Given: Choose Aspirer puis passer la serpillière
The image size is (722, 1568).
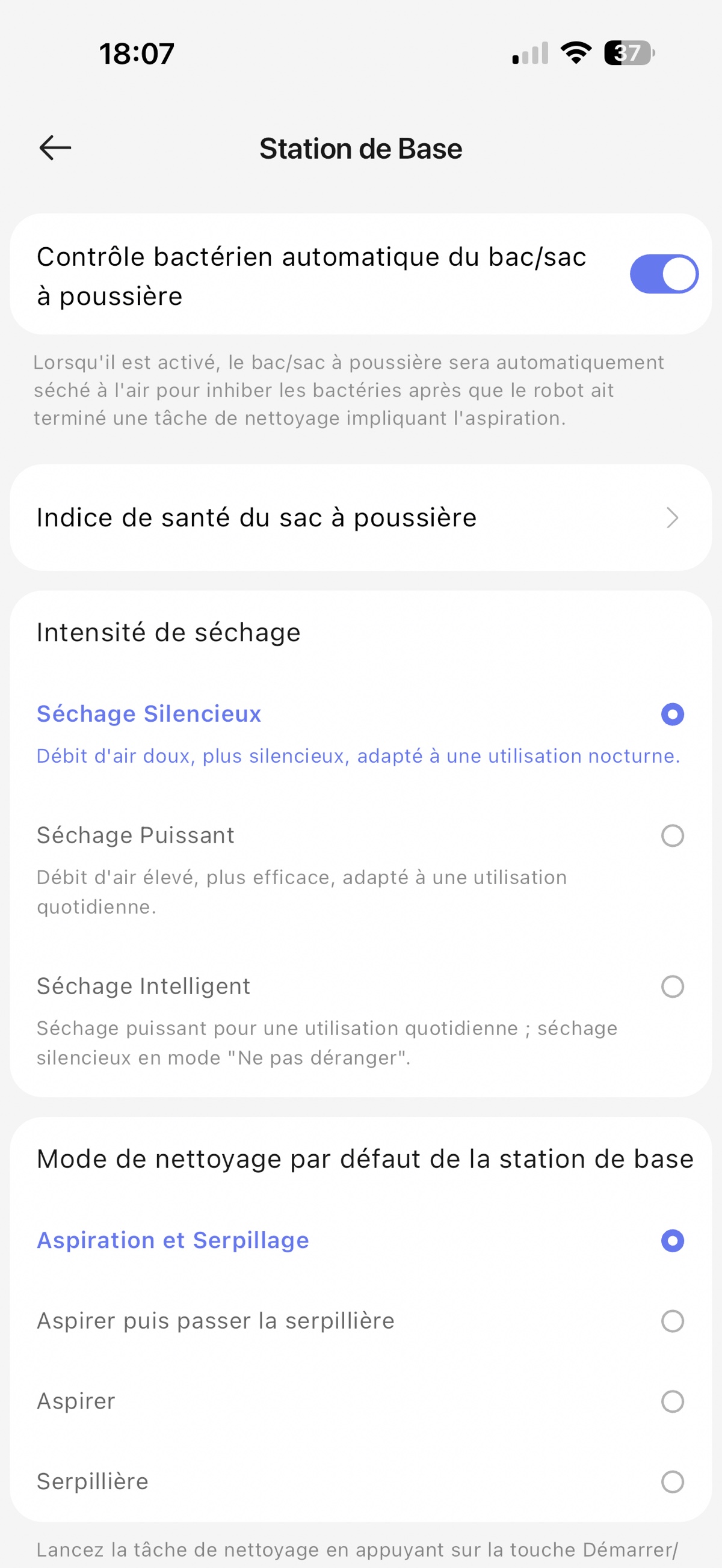Looking at the screenshot, I should [672, 1321].
